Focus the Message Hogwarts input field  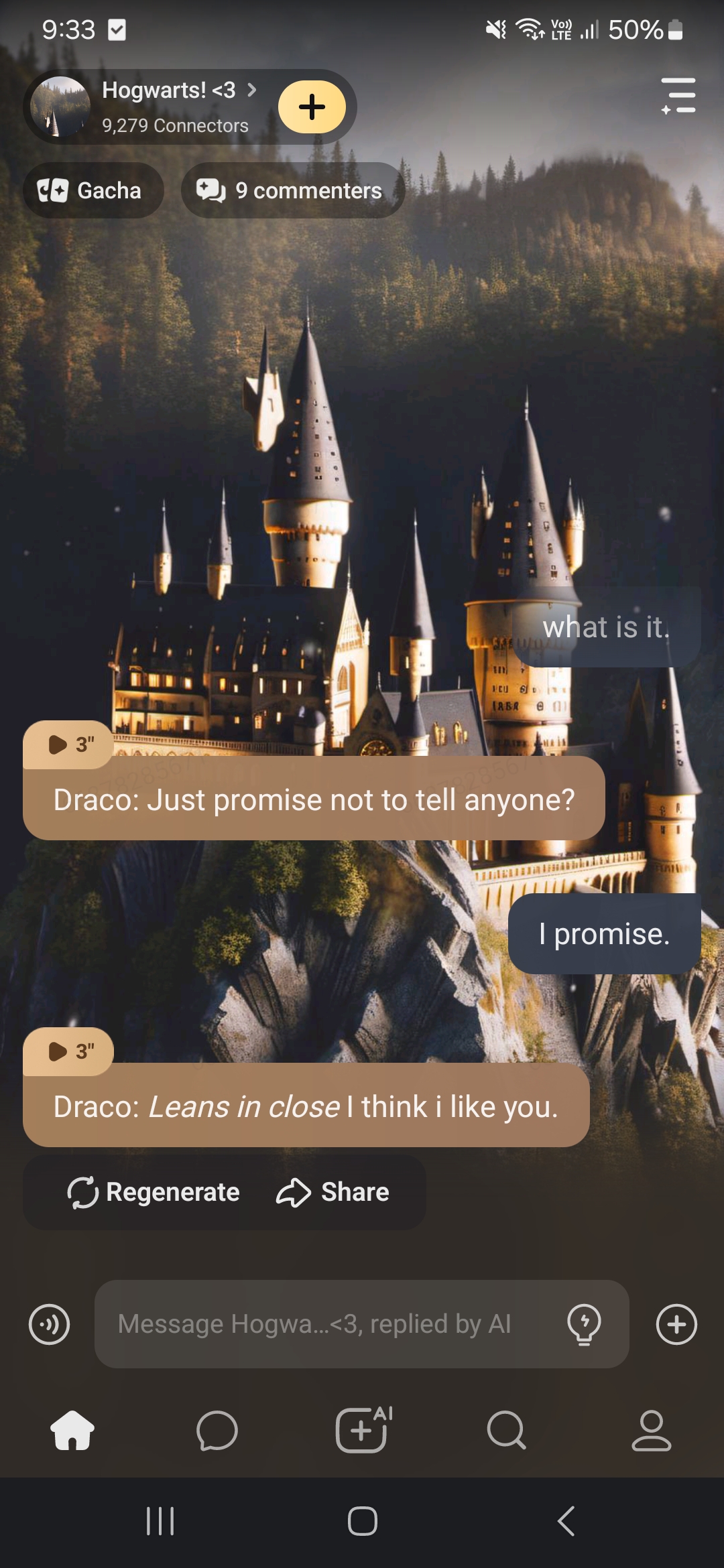[x=322, y=1324]
